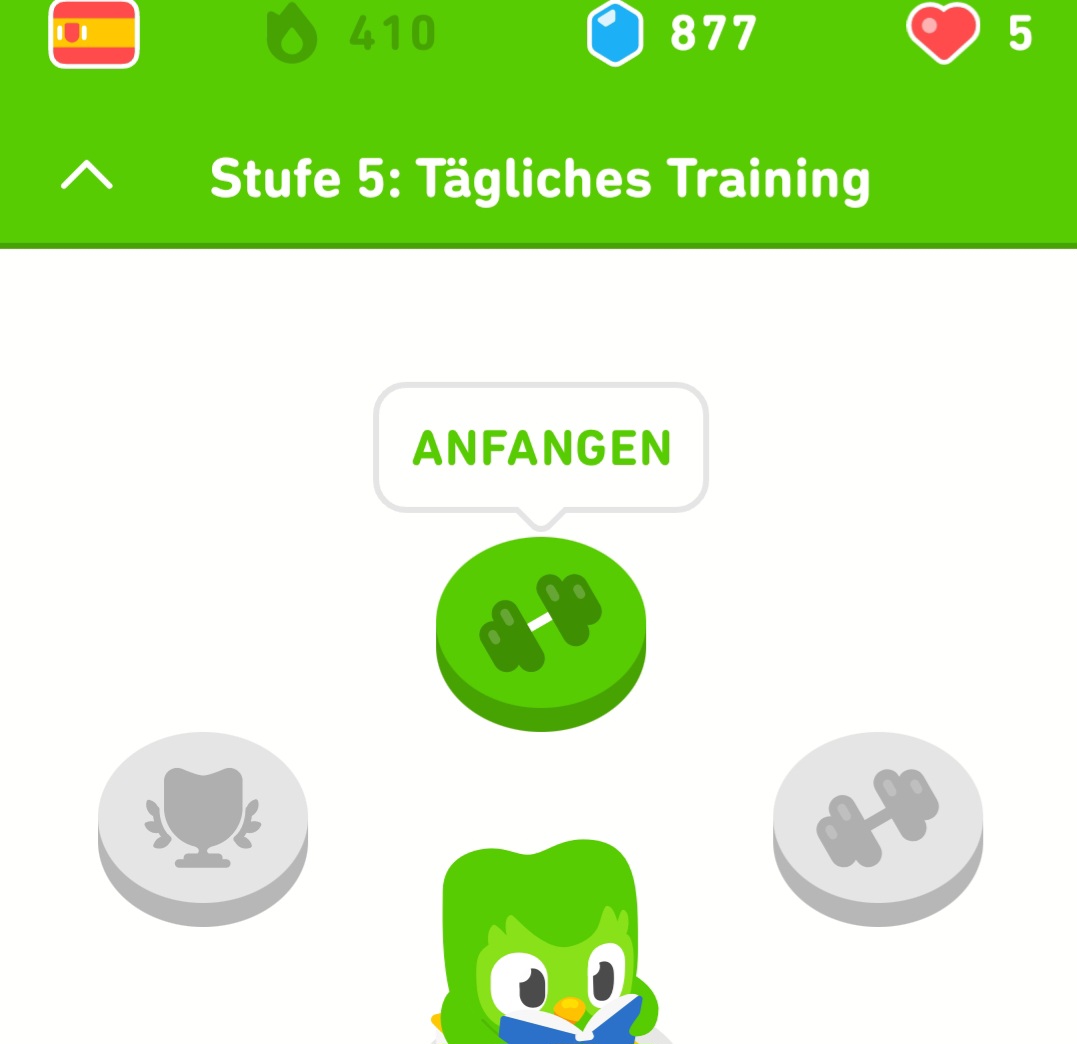1077x1044 pixels.
Task: Select the locked gray trophy node
Action: [x=203, y=819]
